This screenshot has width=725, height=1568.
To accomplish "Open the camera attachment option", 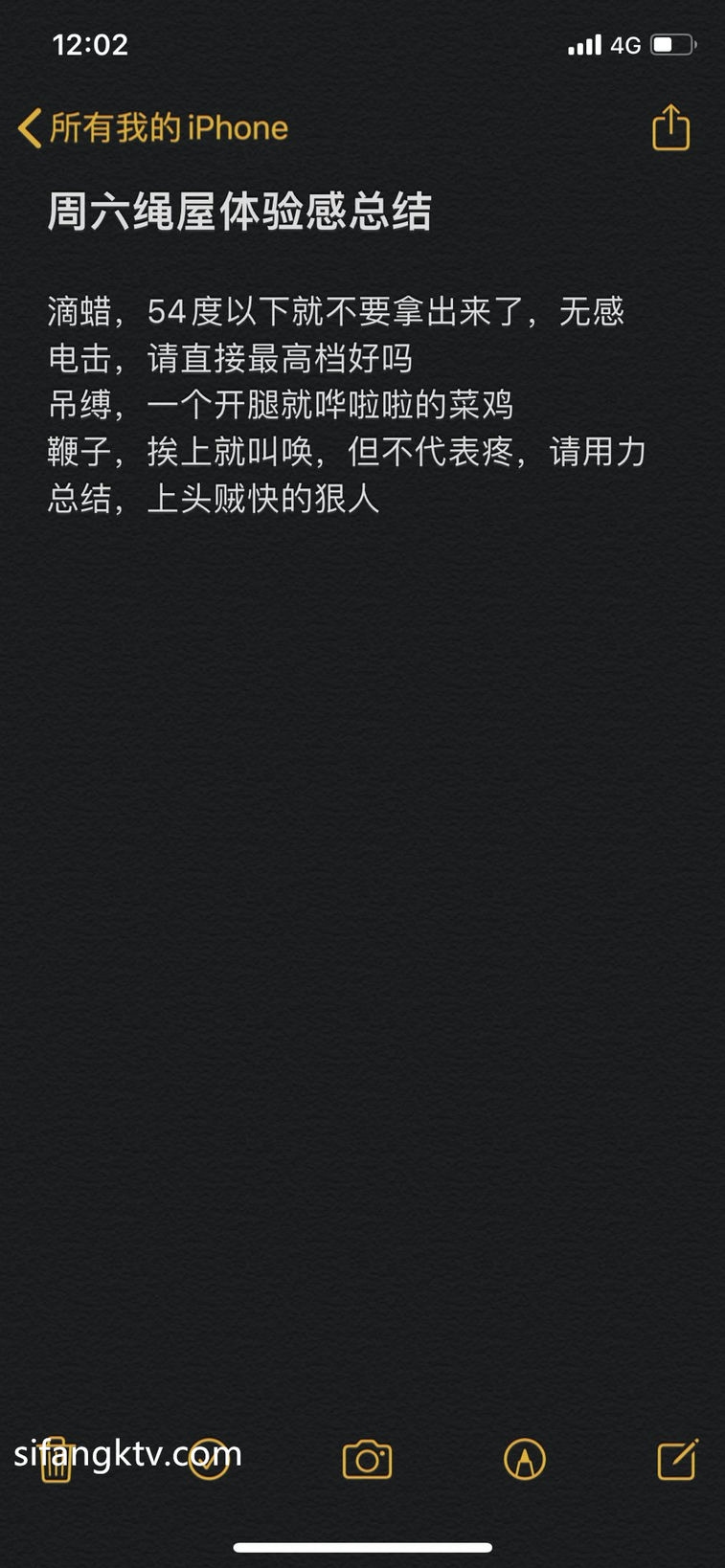I will 367,1461.
